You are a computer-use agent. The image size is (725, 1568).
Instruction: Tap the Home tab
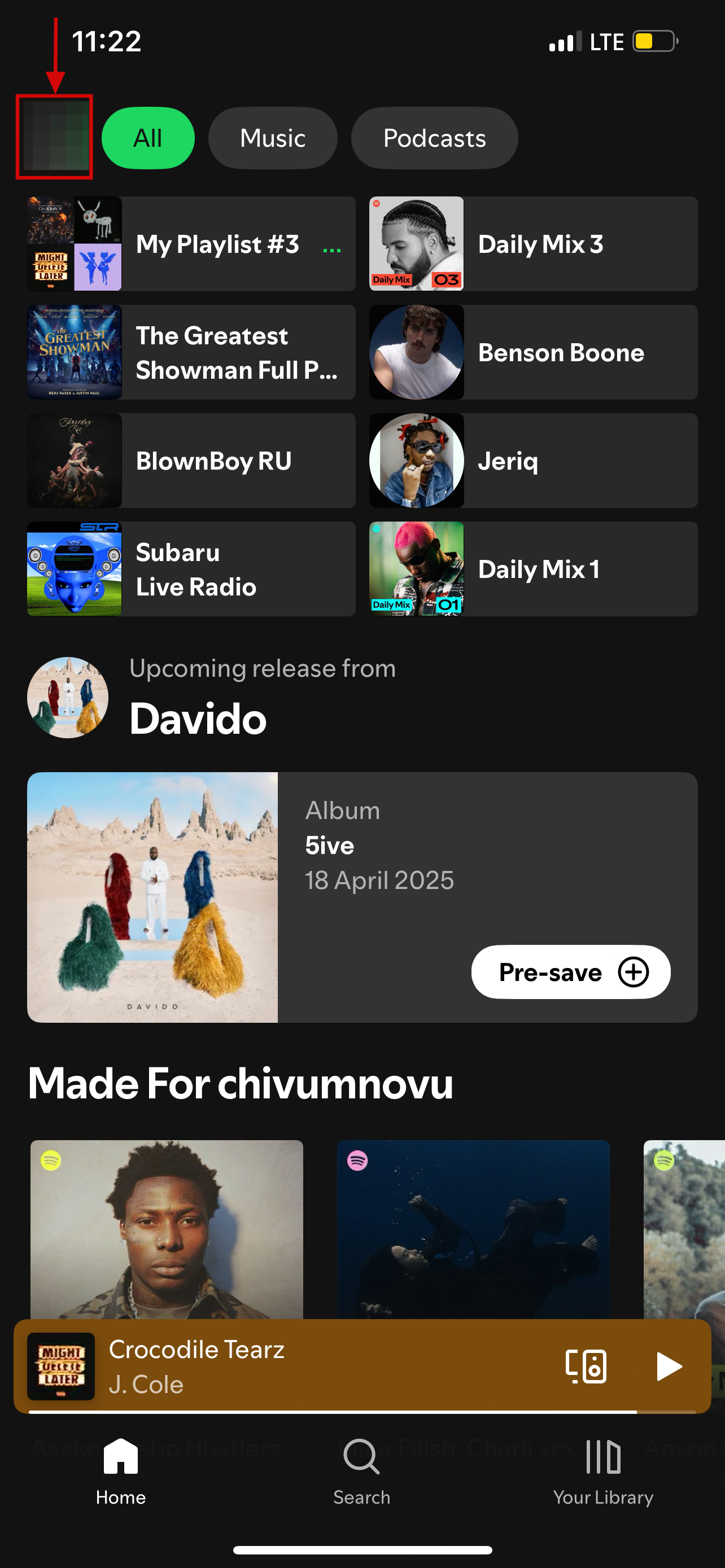tap(120, 1470)
